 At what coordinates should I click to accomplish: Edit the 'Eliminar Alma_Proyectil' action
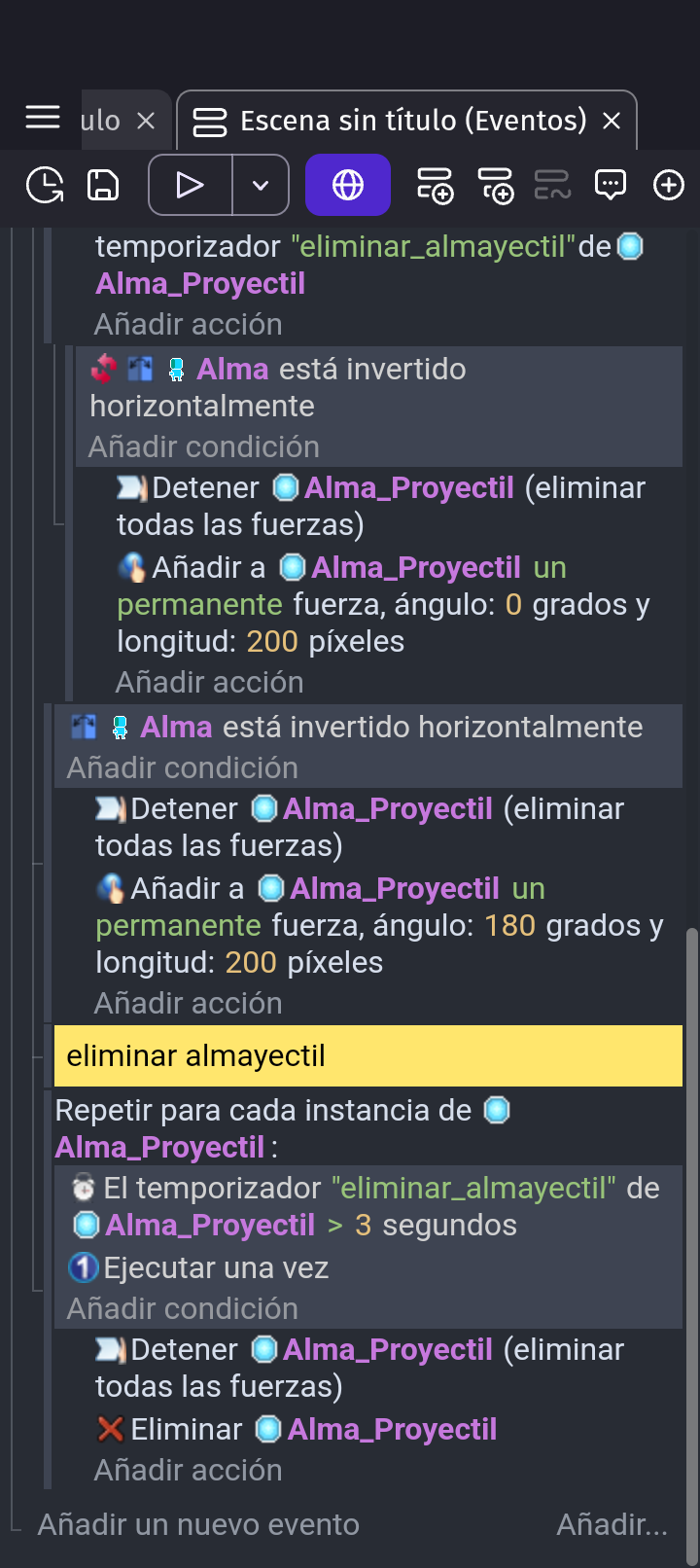point(297,1429)
